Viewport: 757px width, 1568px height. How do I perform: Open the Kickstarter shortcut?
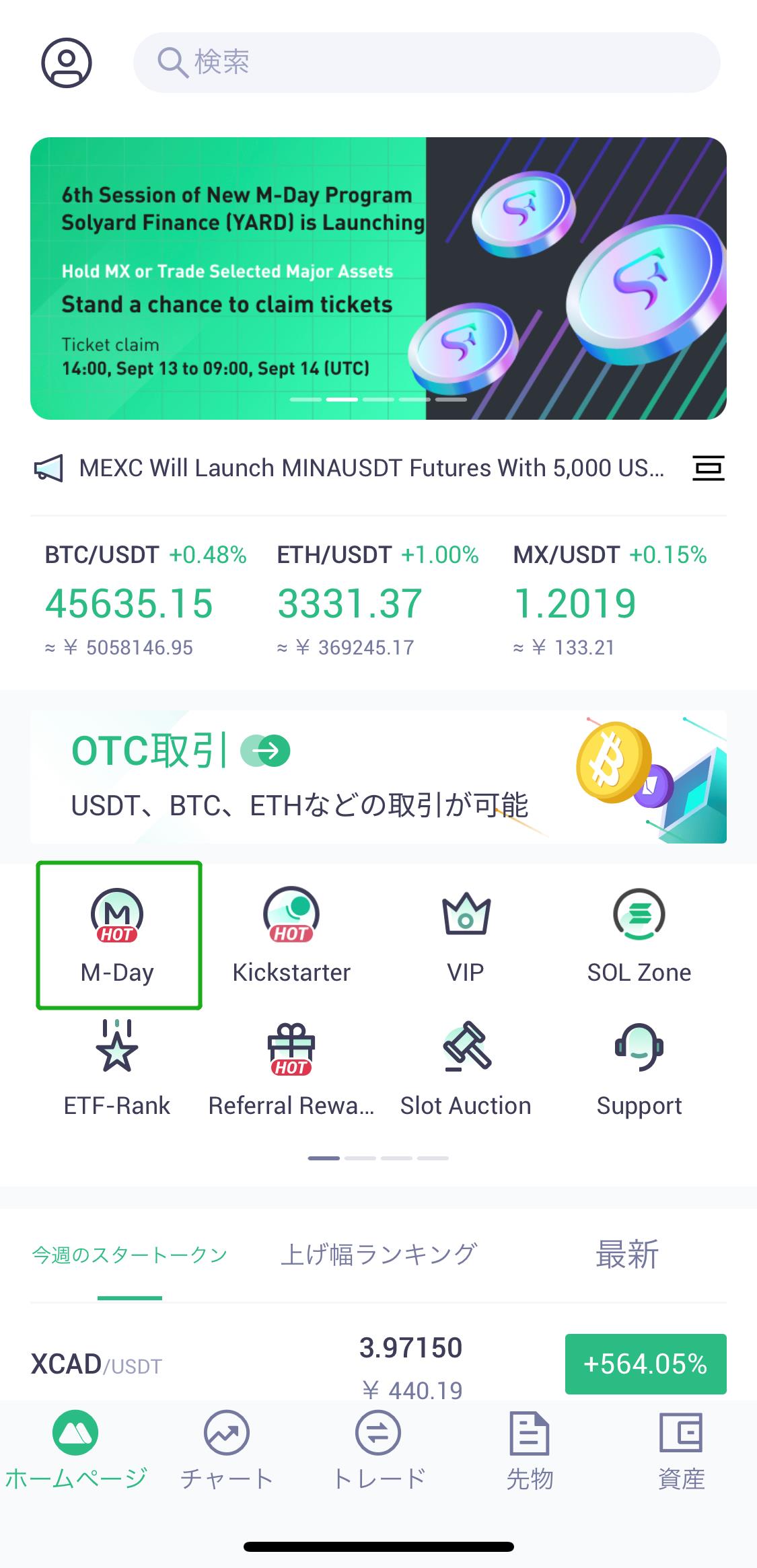291,935
